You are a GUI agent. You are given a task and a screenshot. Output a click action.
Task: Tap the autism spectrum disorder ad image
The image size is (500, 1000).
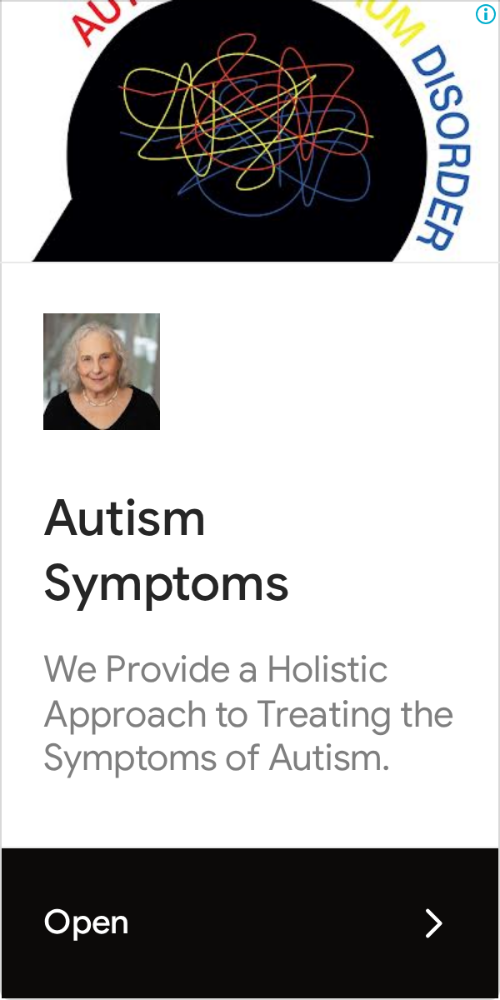(x=250, y=131)
